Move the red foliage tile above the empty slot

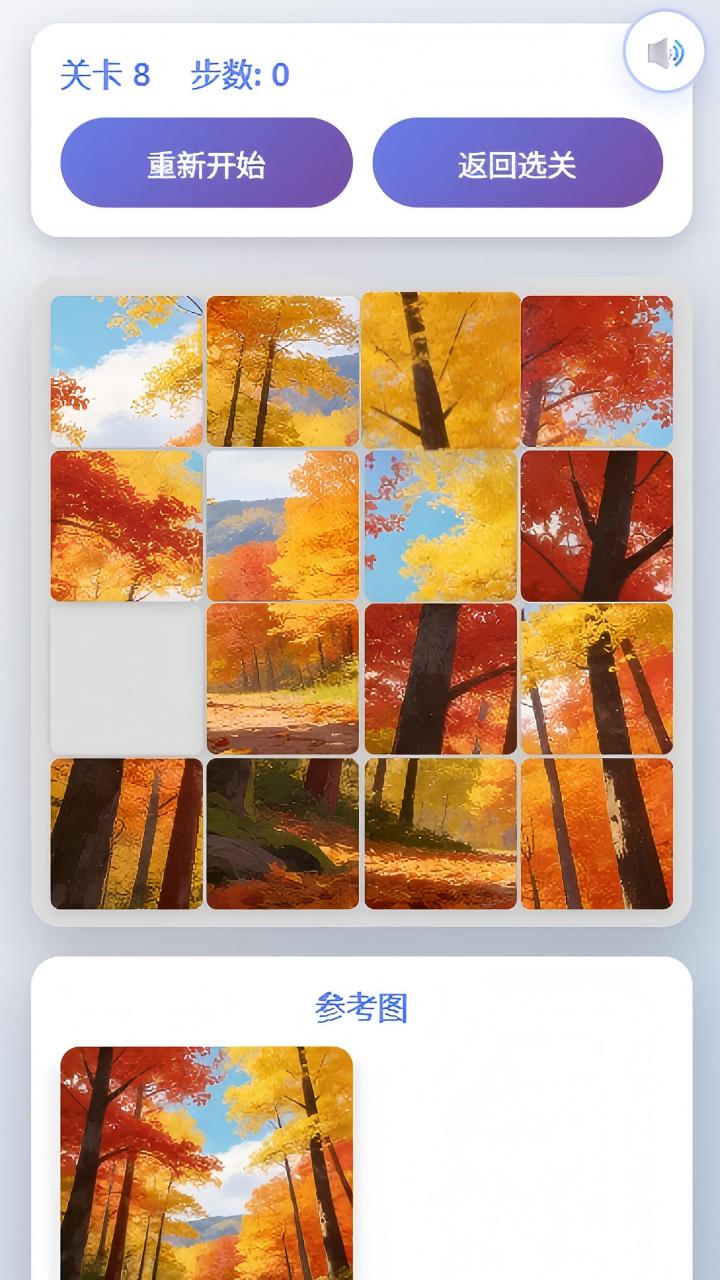(x=127, y=525)
